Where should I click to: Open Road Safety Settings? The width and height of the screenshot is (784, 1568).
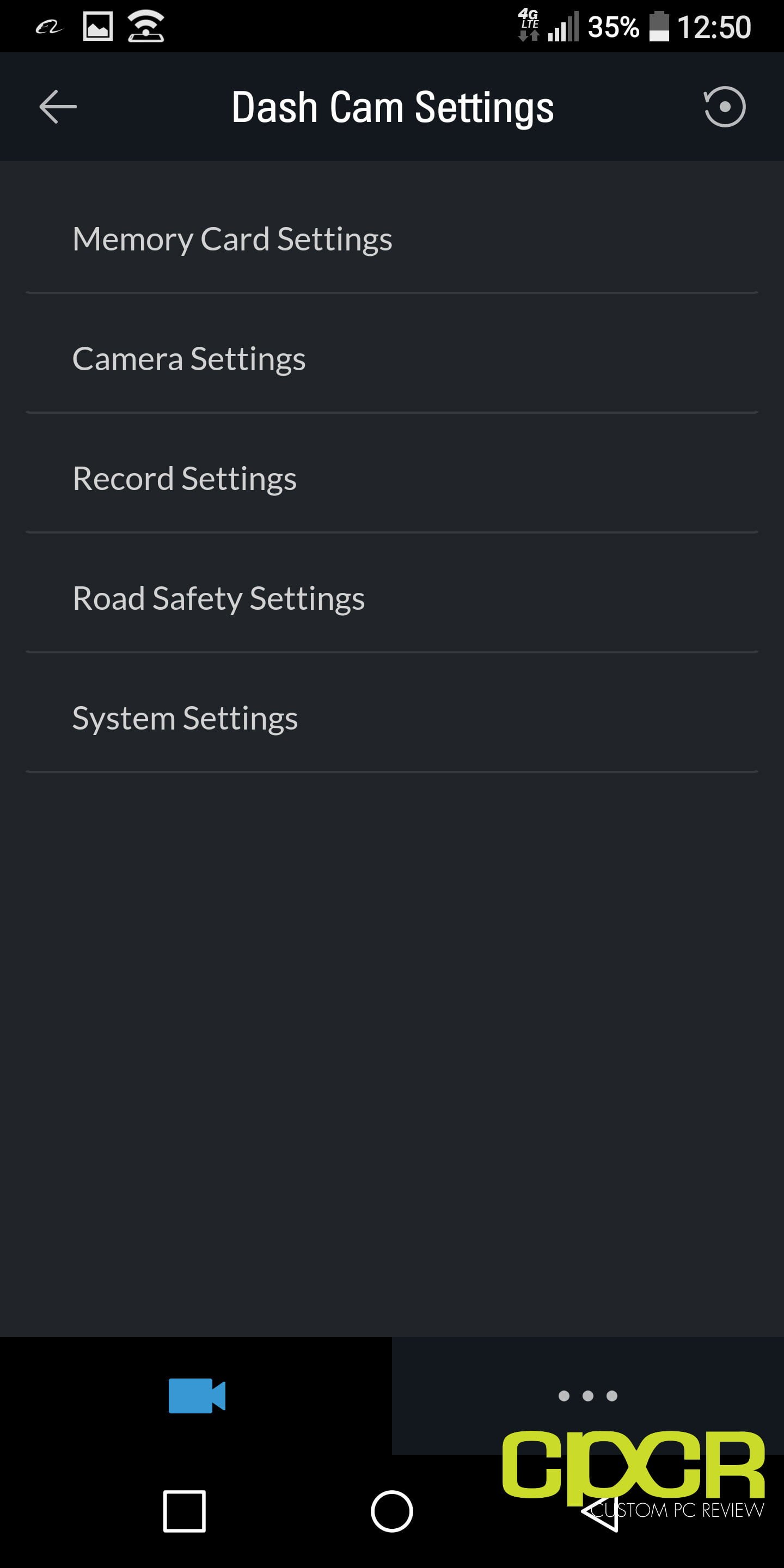(392, 598)
